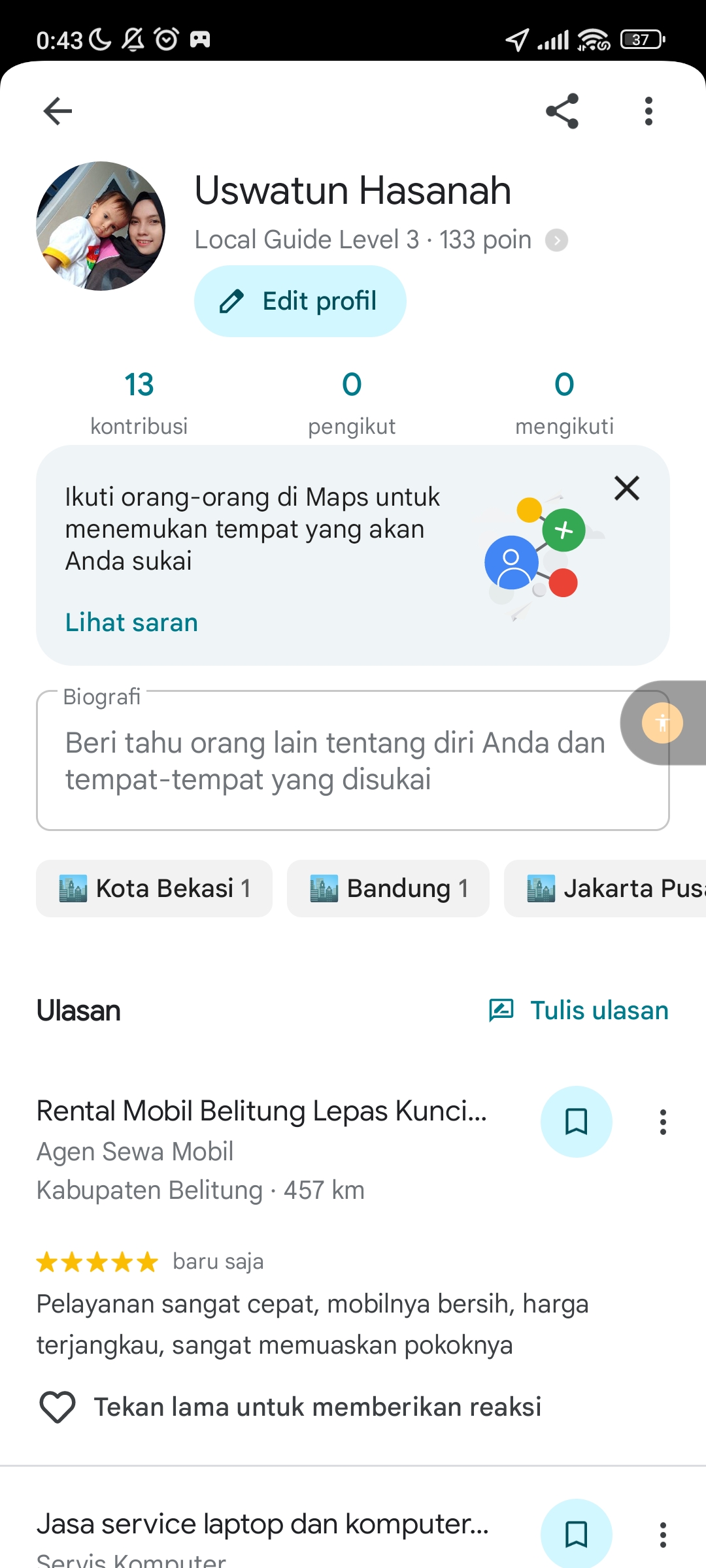Select the Jakarta Pusat chip
The height and width of the screenshot is (1568, 706).
click(605, 889)
